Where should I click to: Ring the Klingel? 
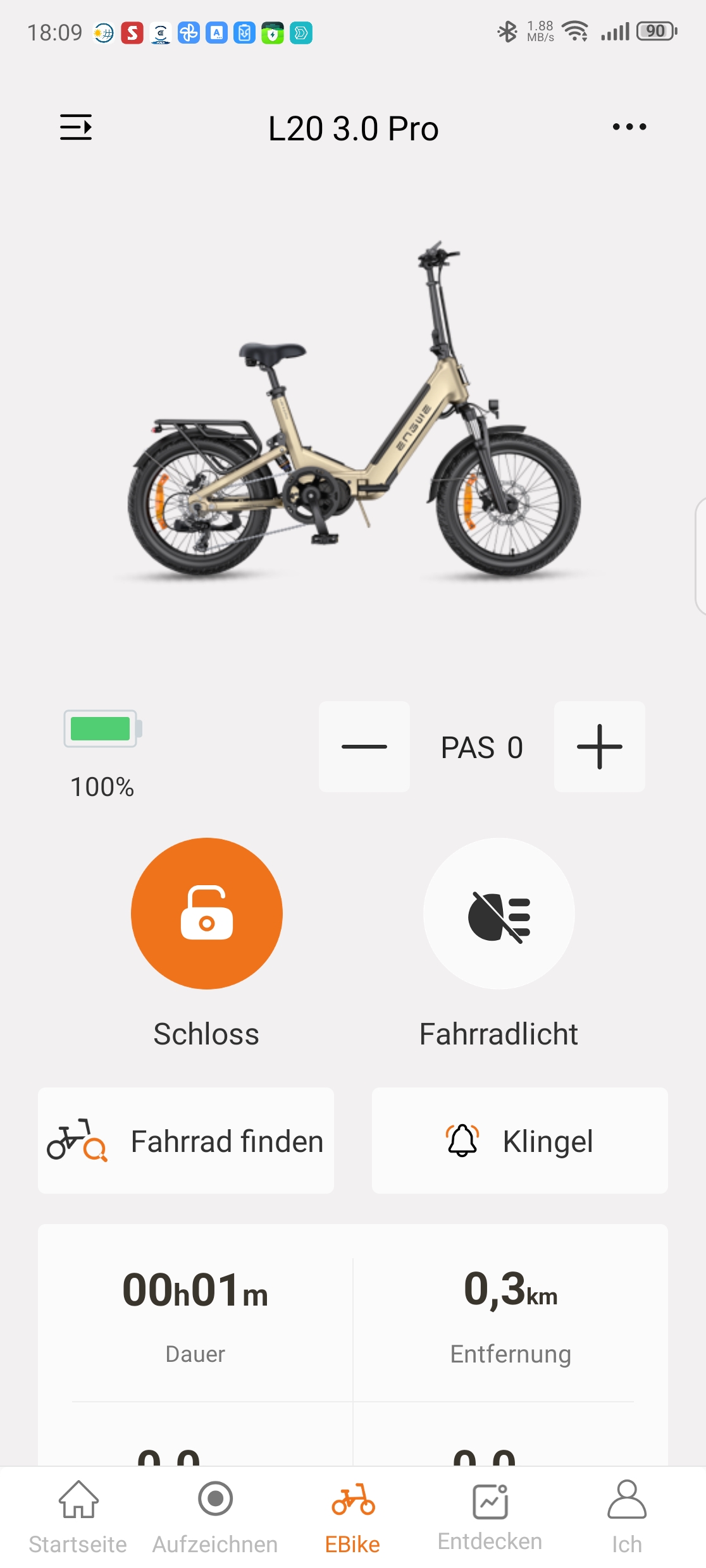(x=520, y=1141)
